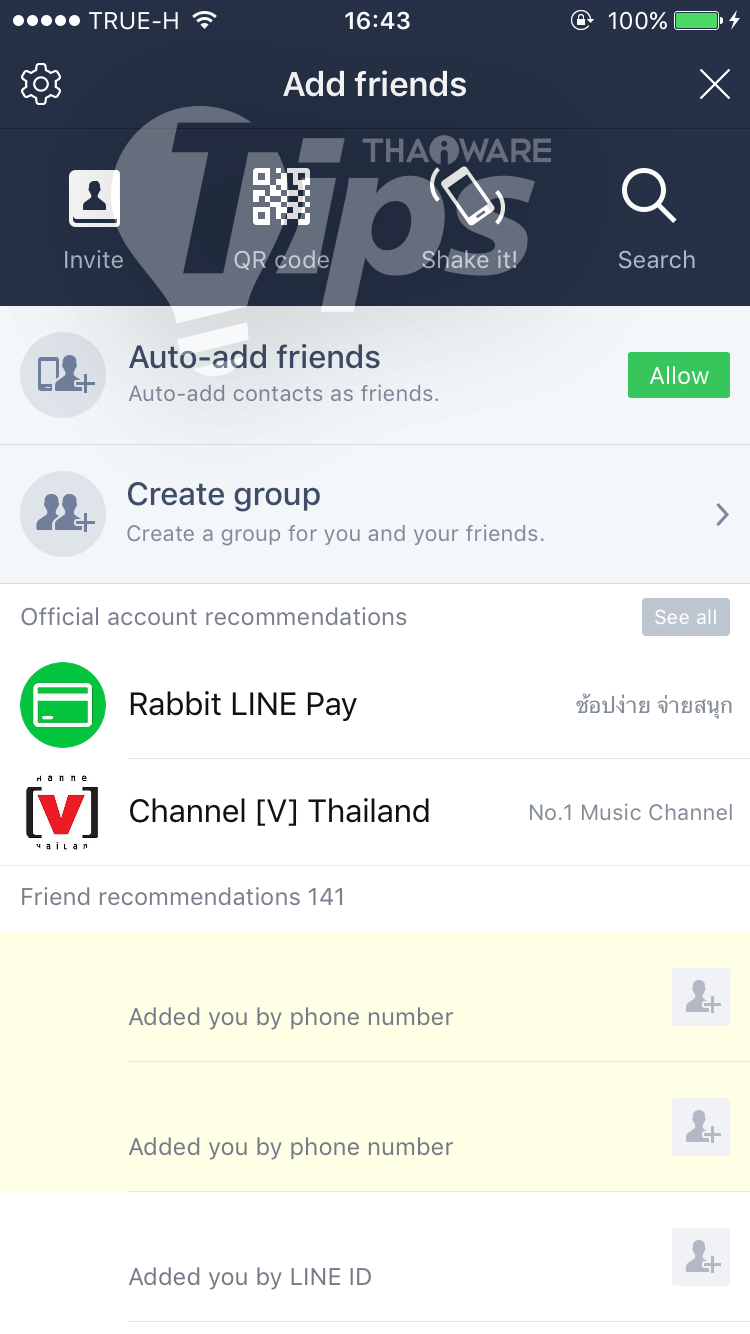Open the Invite option
This screenshot has height=1334, width=750.
93,218
